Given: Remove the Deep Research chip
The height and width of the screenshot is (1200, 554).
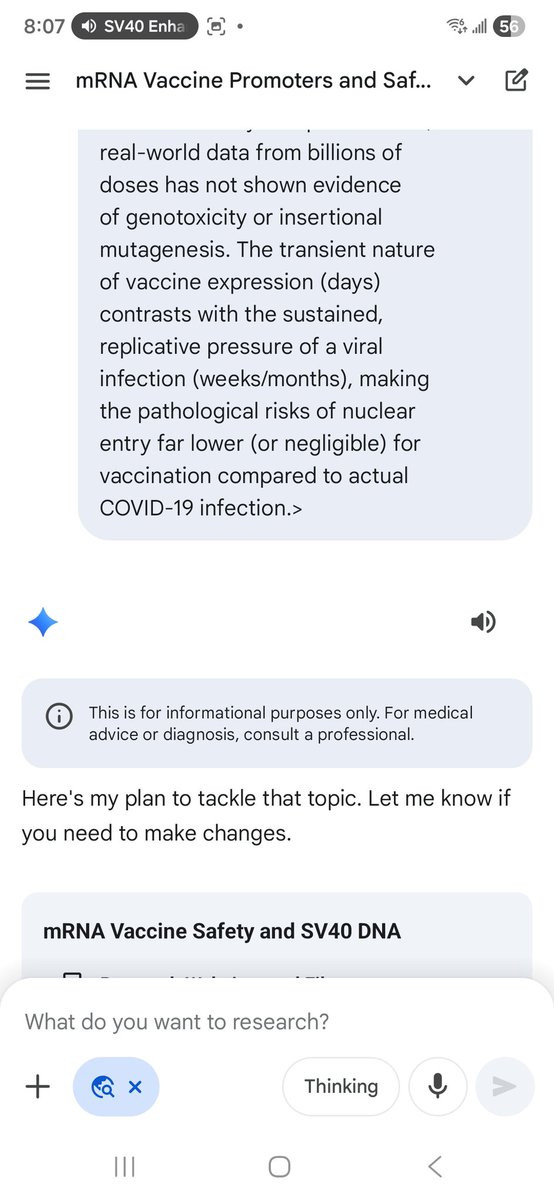Looking at the screenshot, I should (135, 1087).
